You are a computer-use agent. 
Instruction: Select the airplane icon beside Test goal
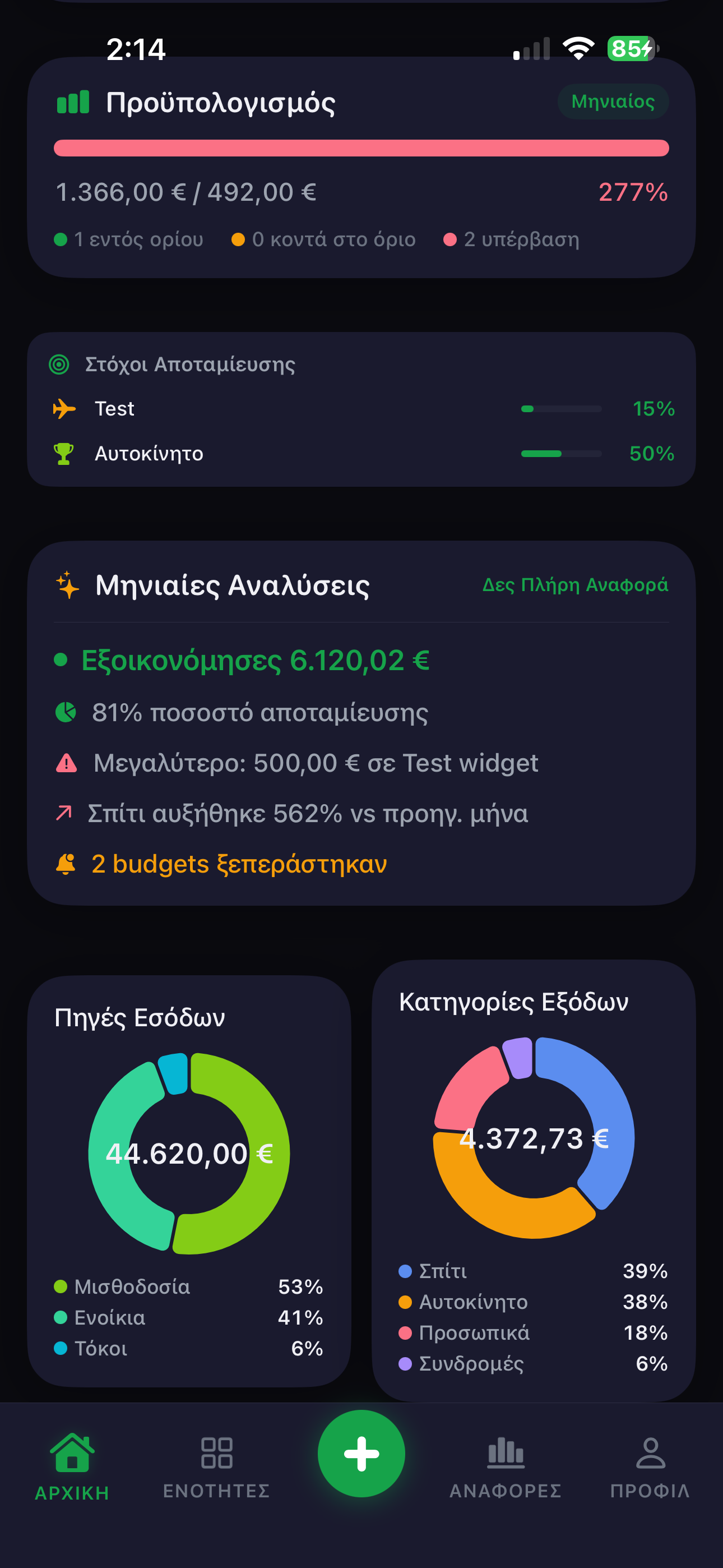pyautogui.click(x=65, y=408)
